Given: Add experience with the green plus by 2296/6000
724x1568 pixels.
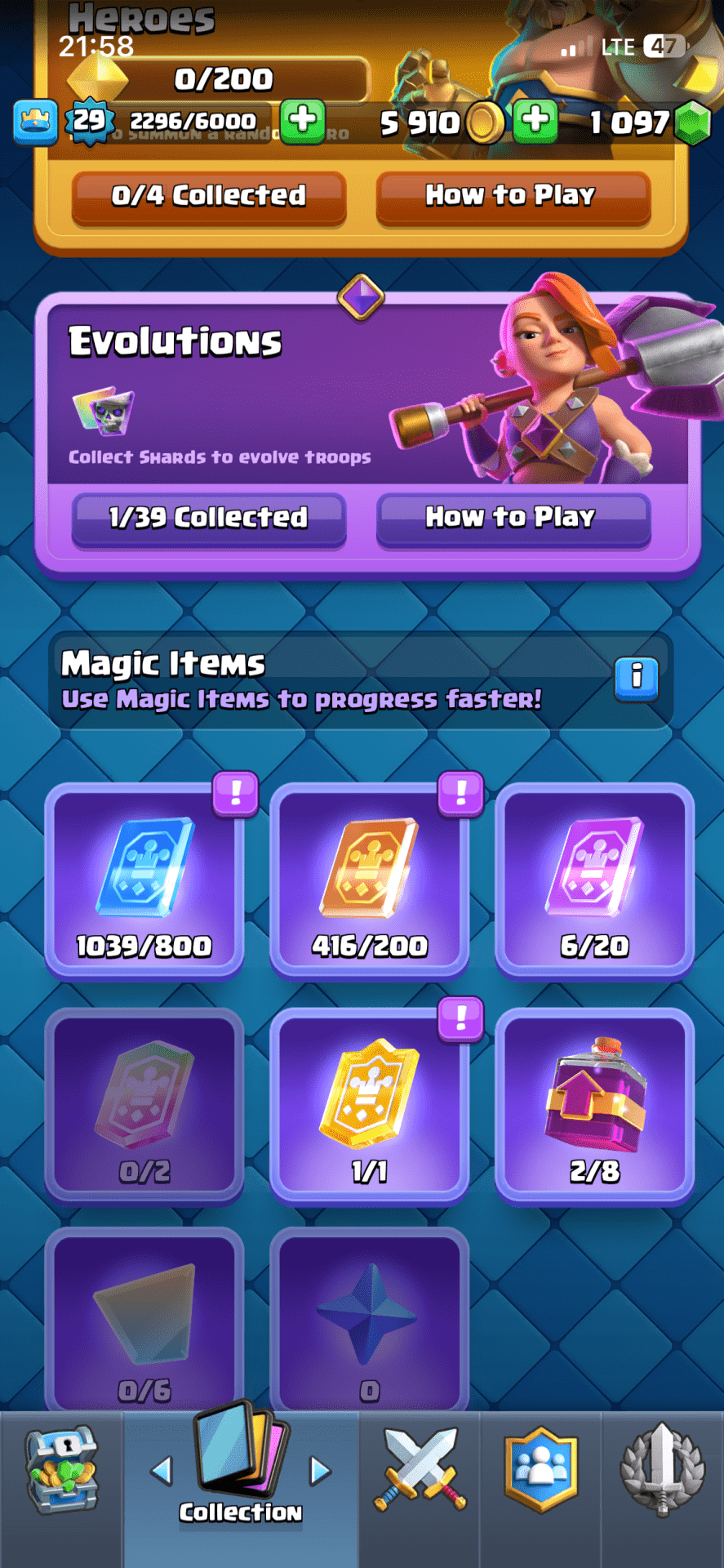Looking at the screenshot, I should [303, 121].
